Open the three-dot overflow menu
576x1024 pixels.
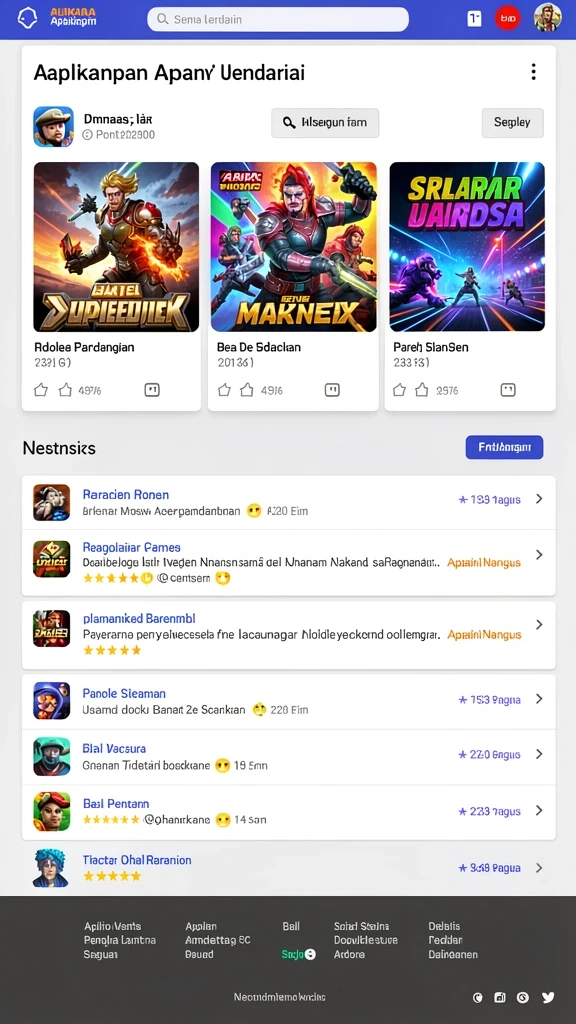[534, 72]
